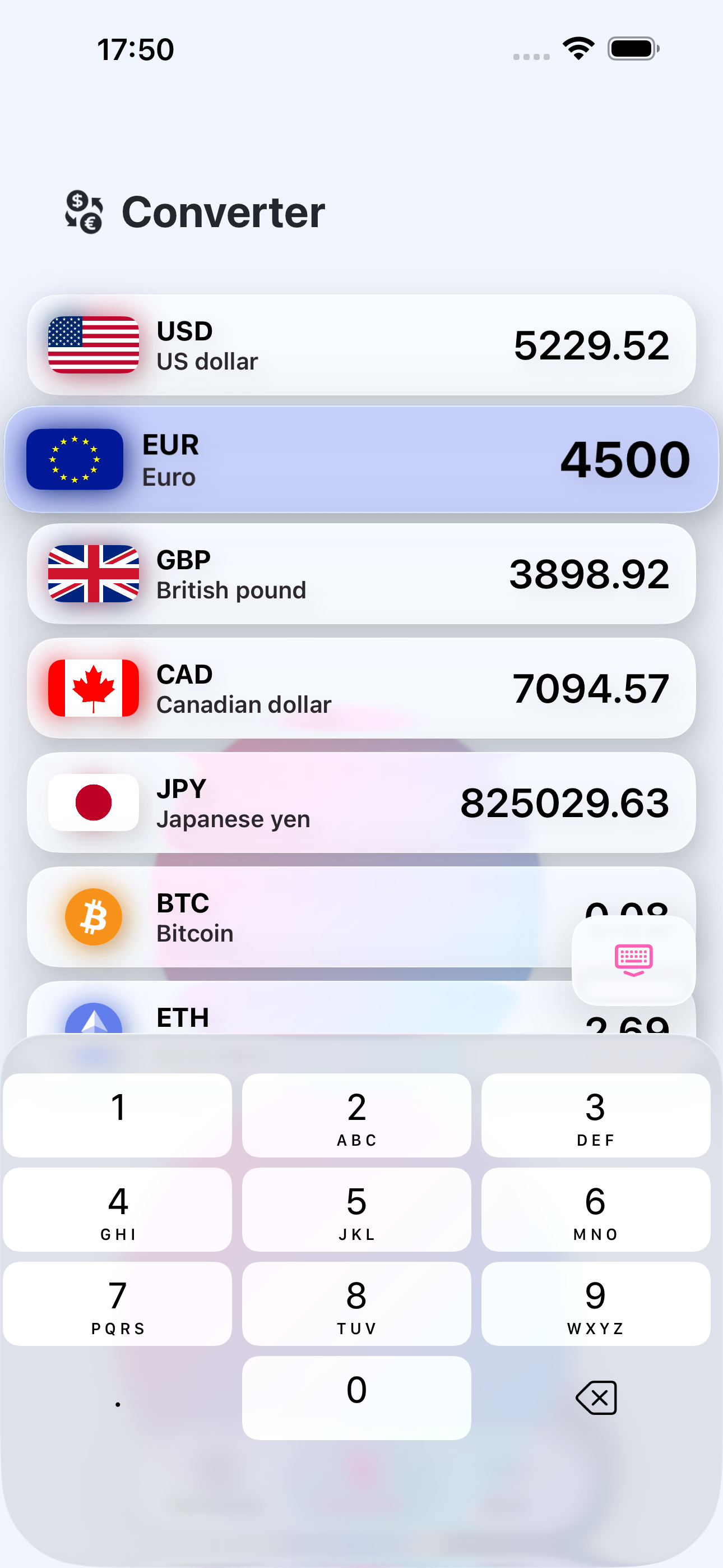Click the British flag icon
Screen dimensions: 723x1568
tap(94, 573)
